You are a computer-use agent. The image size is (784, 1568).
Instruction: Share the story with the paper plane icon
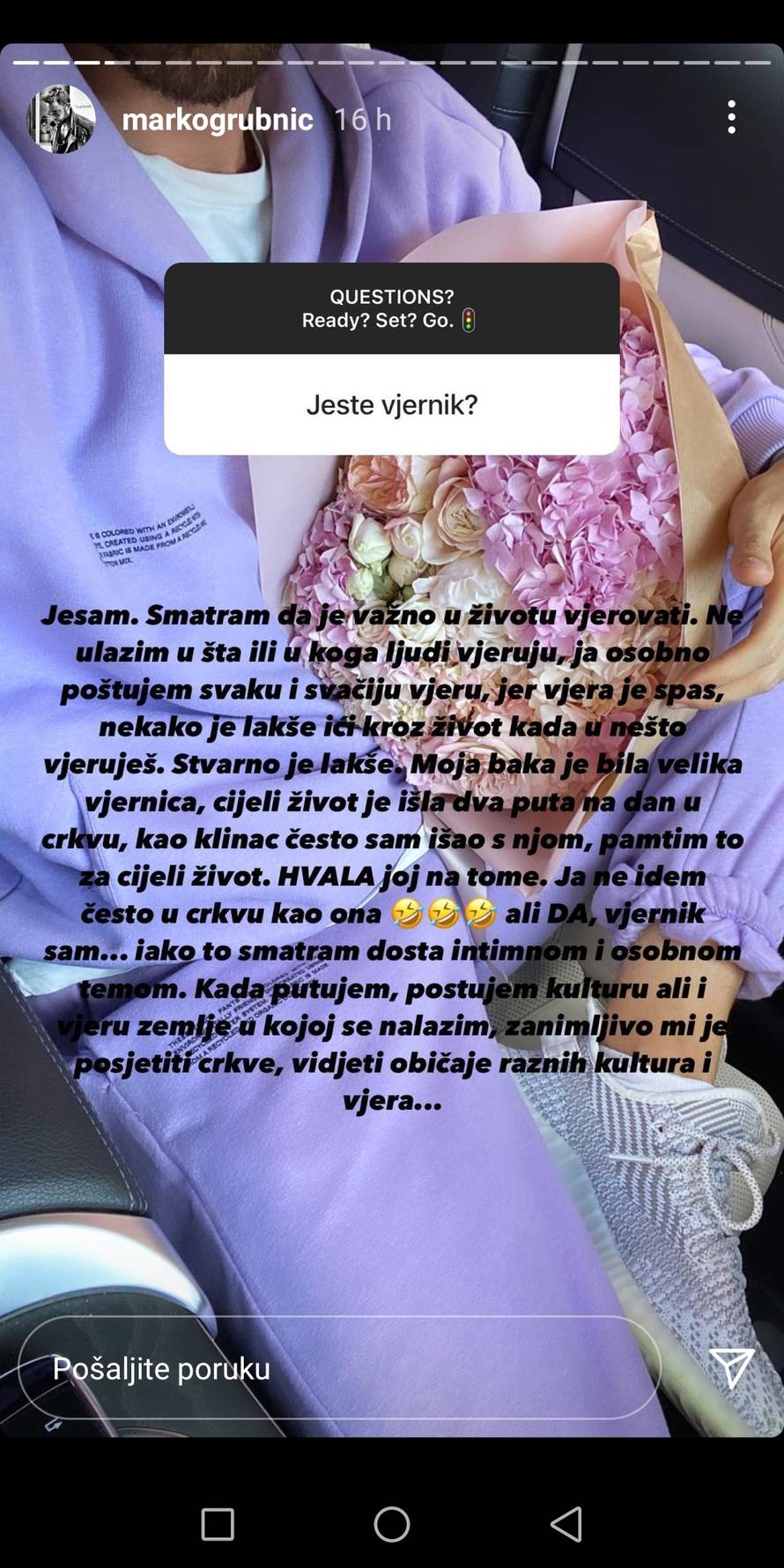(731, 1368)
